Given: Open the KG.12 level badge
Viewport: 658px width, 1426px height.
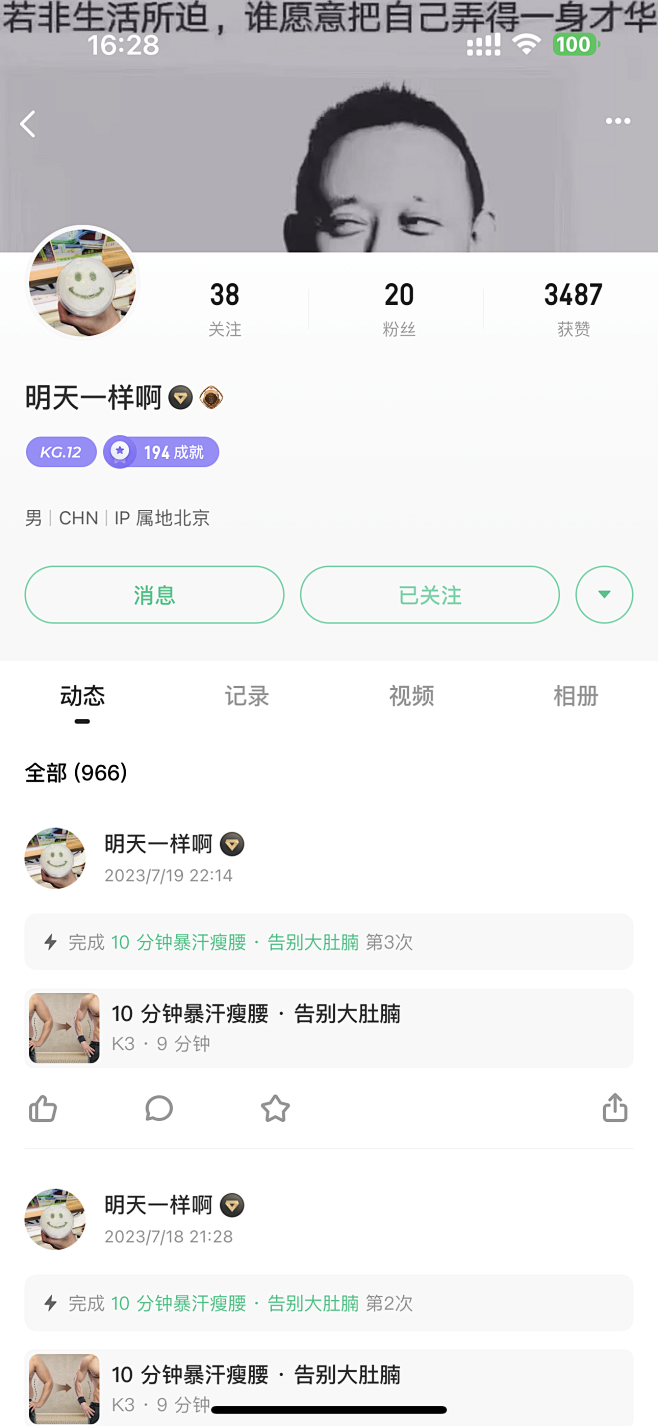Looking at the screenshot, I should (61, 452).
